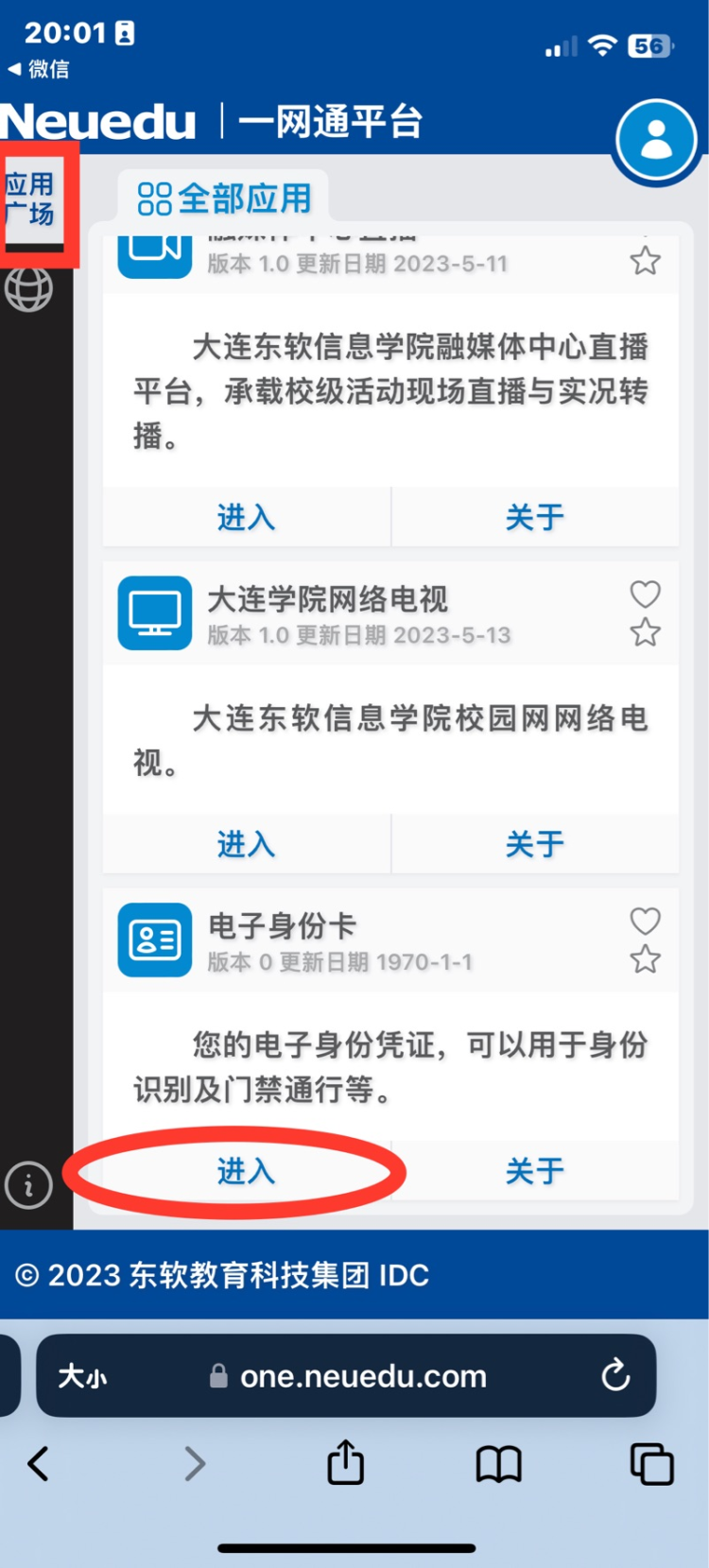Image resolution: width=709 pixels, height=1568 pixels.
Task: Enter the 融媒体中心直播 live platform app
Action: tap(246, 517)
